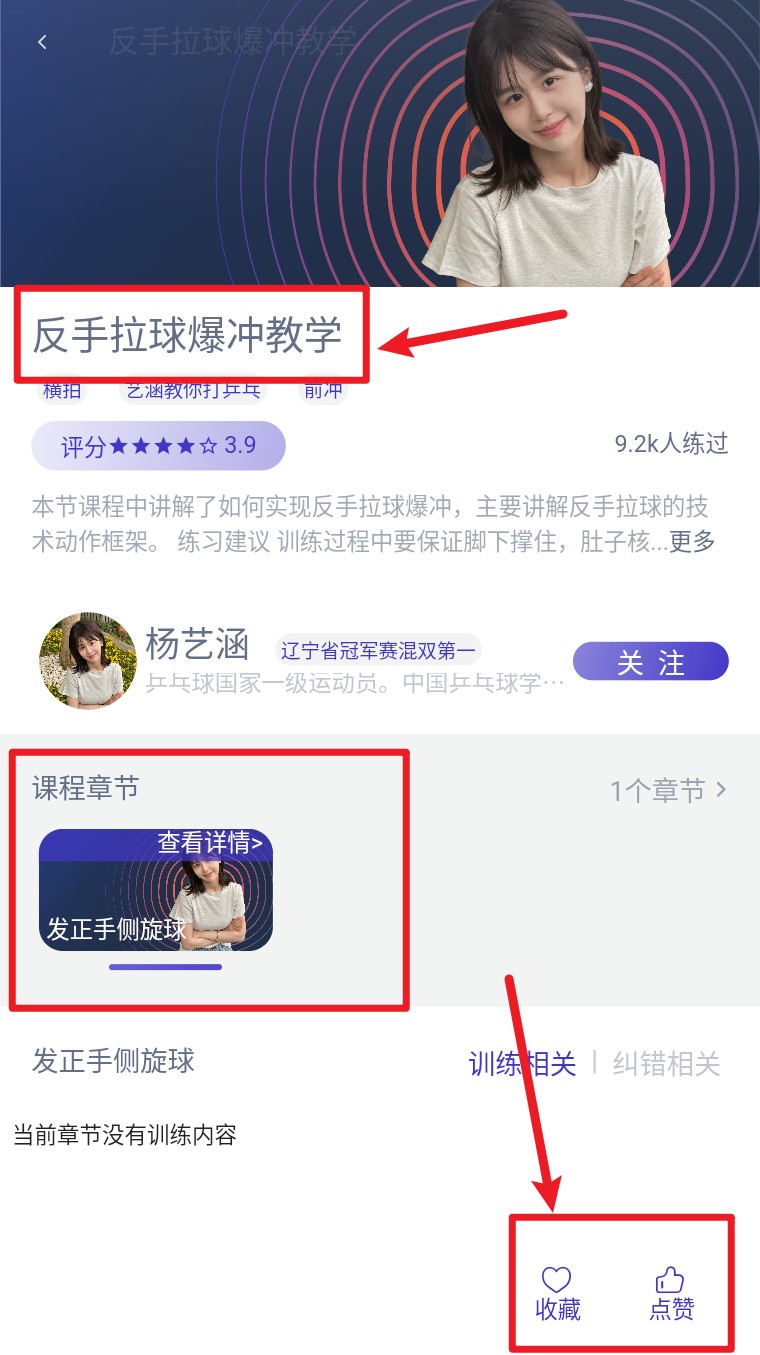This screenshot has height=1355, width=760.
Task: Tap the thumbs-up 点赞 icon
Action: point(671,1290)
